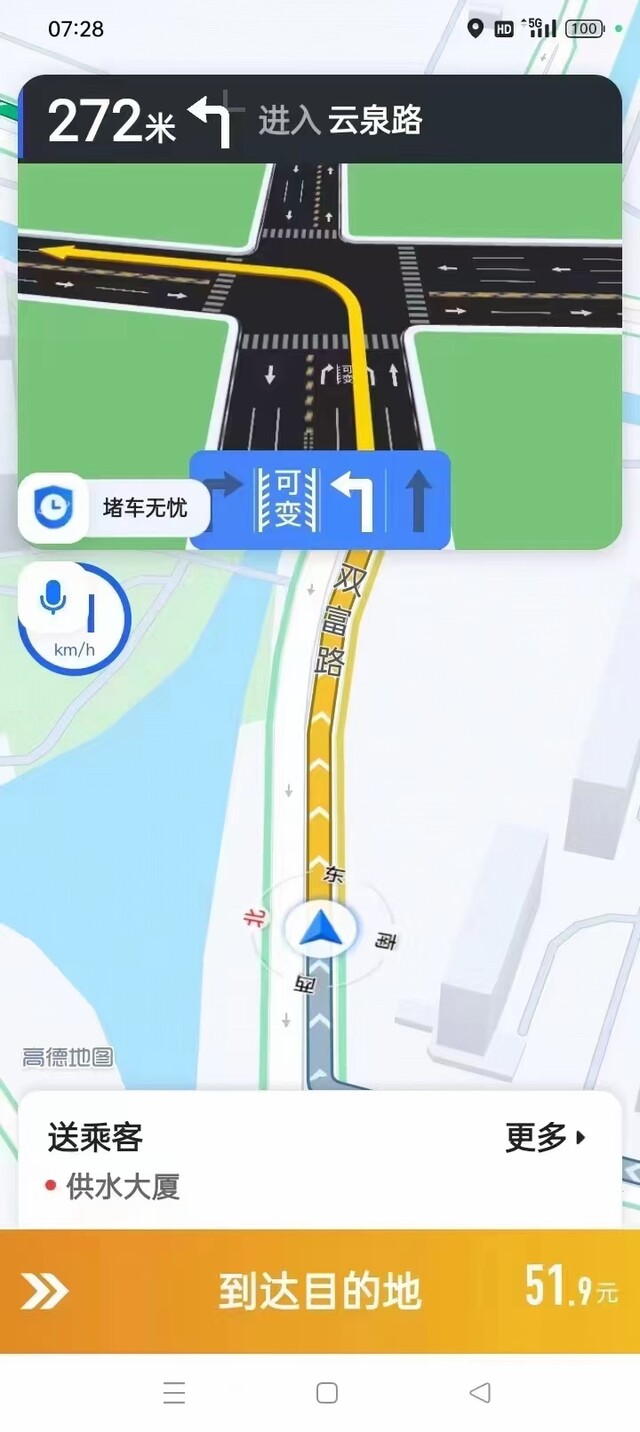Viewport: 640px width, 1432px height.
Task: Open 更多 options for the trip
Action: point(546,1137)
